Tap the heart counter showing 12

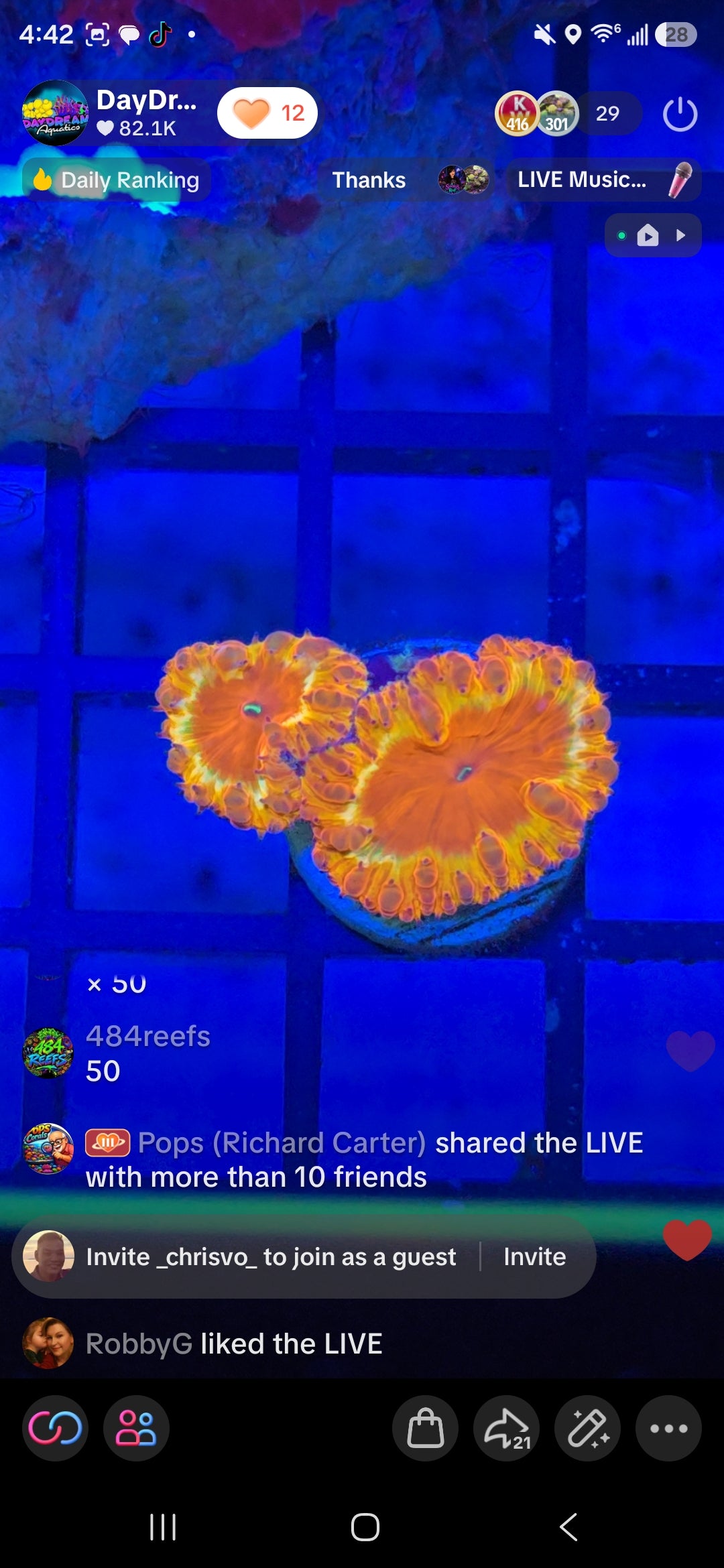[267, 113]
